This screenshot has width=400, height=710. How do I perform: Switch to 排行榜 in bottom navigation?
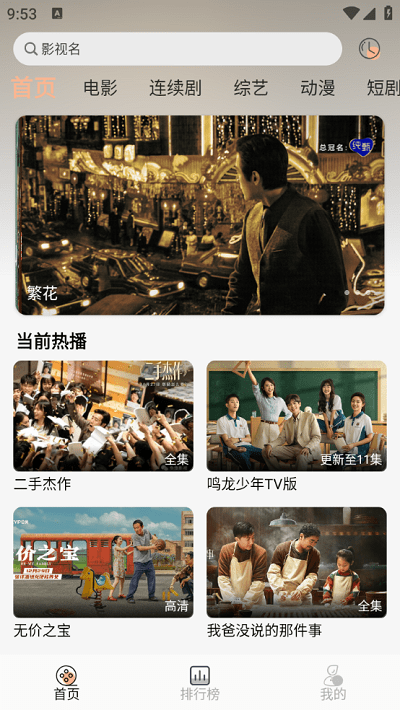[x=200, y=683]
